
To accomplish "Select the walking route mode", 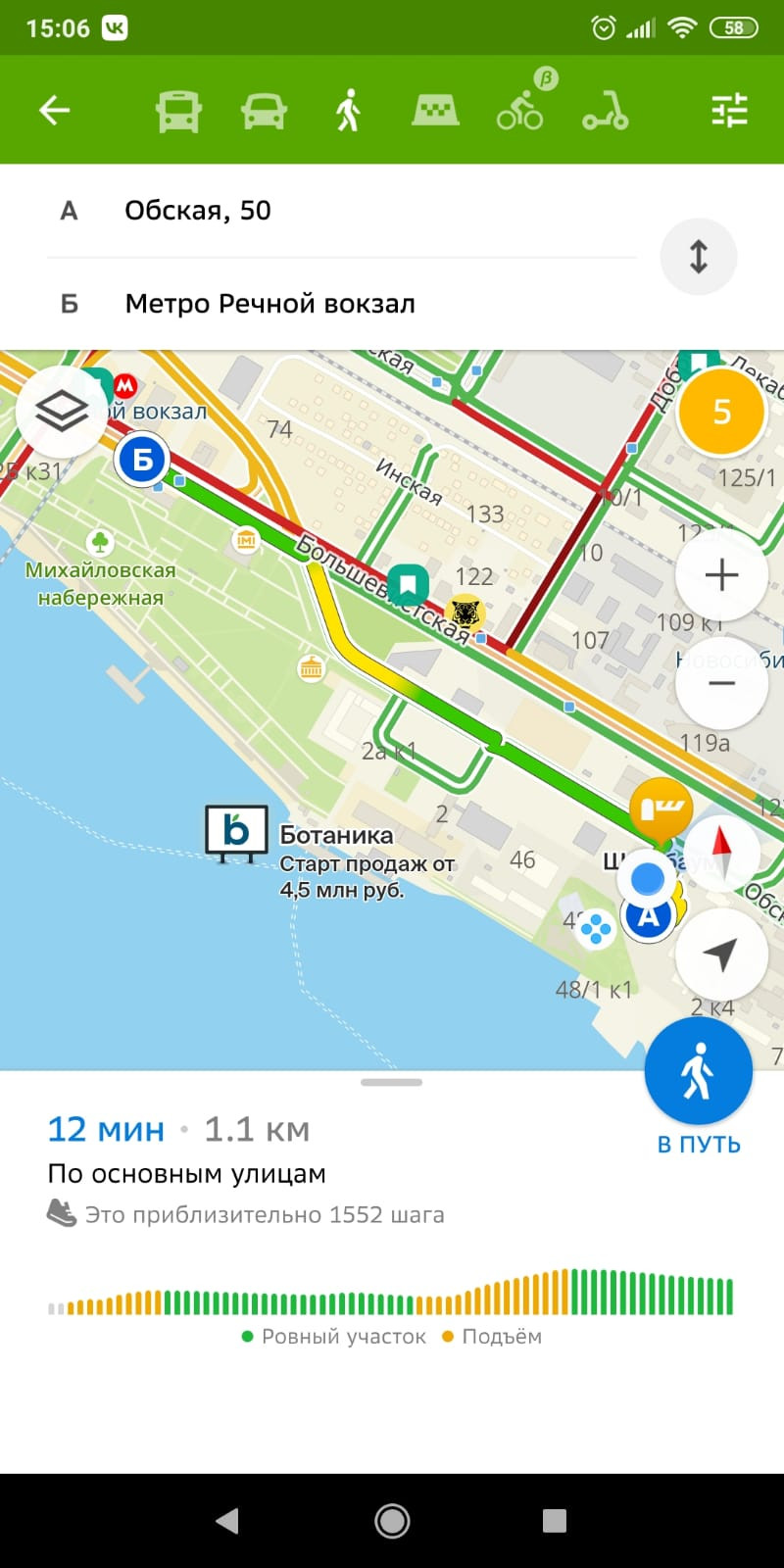I will (348, 111).
